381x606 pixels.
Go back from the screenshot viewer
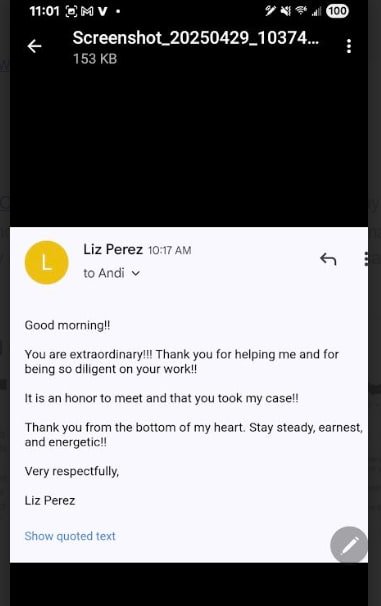click(x=34, y=46)
